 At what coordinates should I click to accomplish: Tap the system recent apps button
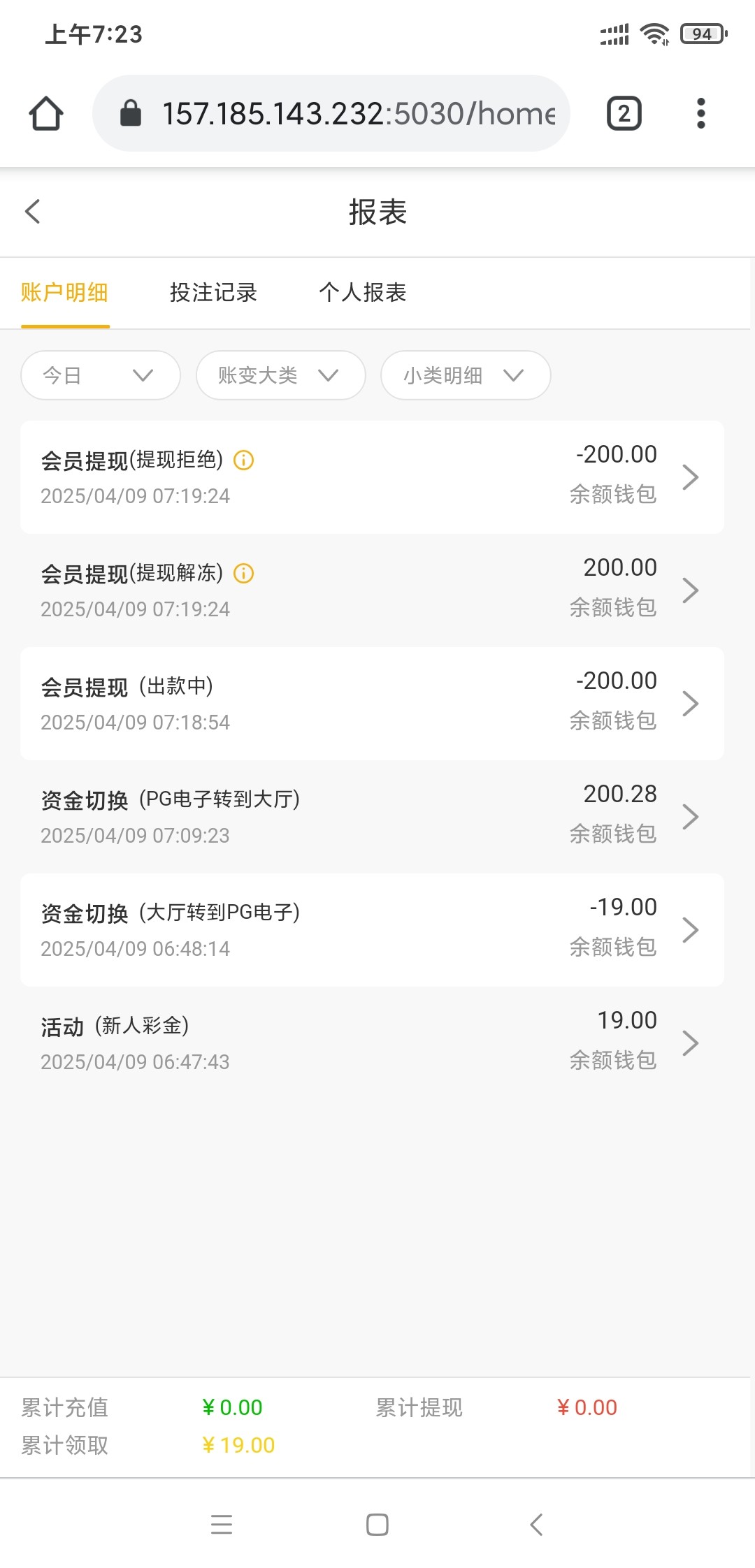pos(222,1524)
